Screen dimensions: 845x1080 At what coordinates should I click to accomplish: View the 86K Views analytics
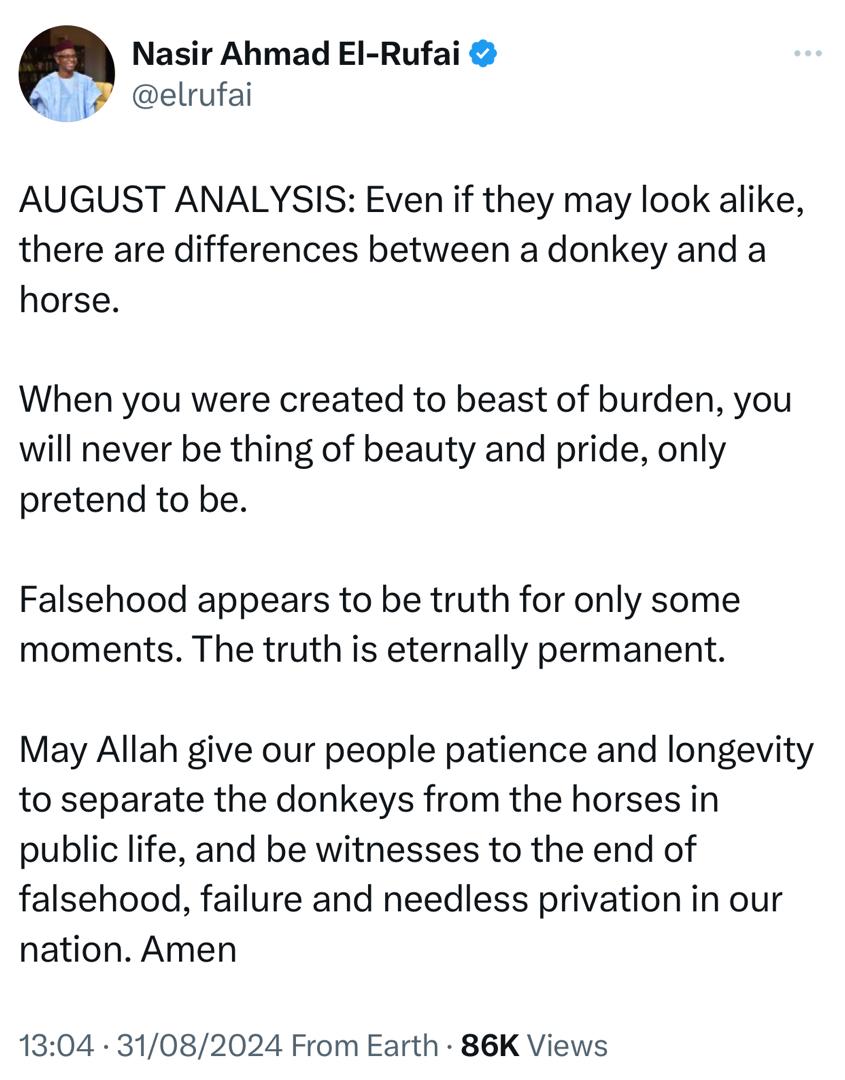[x=534, y=1045]
